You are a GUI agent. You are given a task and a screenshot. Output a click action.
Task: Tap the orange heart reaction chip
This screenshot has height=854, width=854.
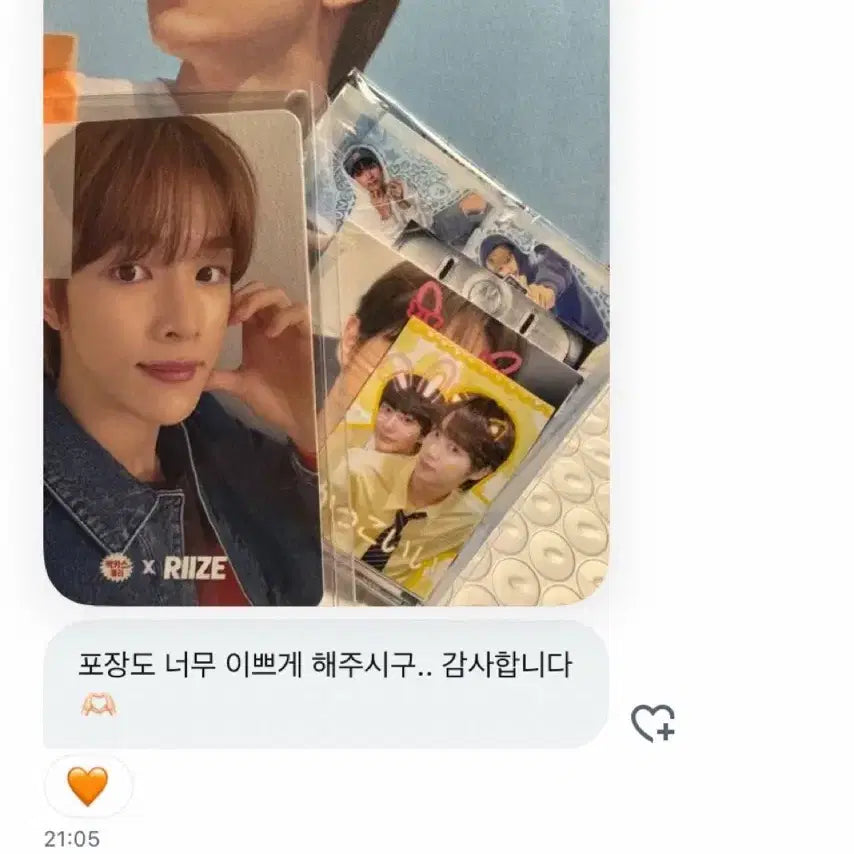pyautogui.click(x=88, y=786)
